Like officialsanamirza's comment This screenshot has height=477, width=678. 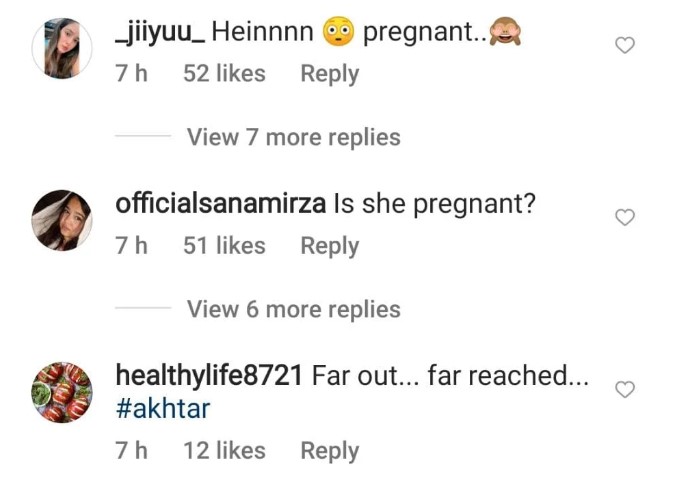pos(624,217)
